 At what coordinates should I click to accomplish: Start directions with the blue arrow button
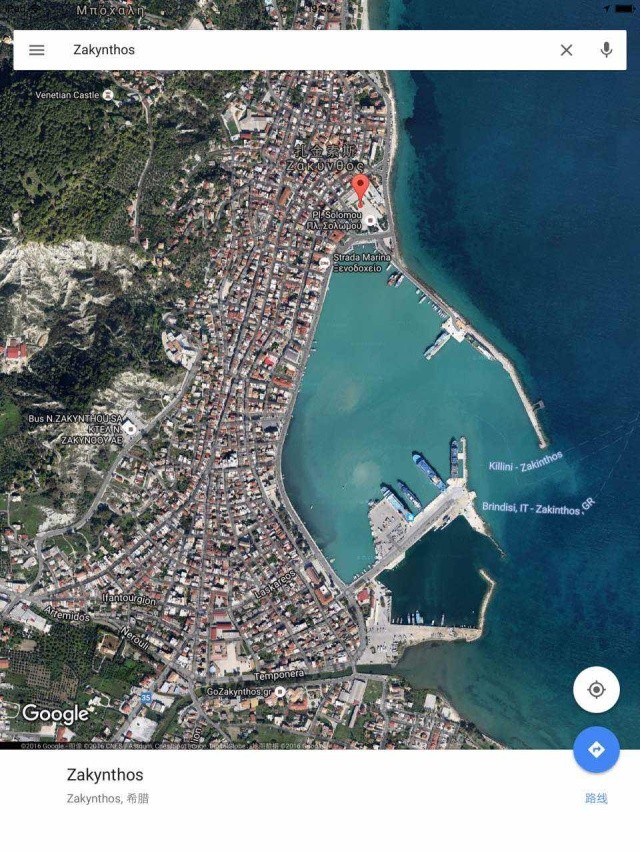point(596,749)
